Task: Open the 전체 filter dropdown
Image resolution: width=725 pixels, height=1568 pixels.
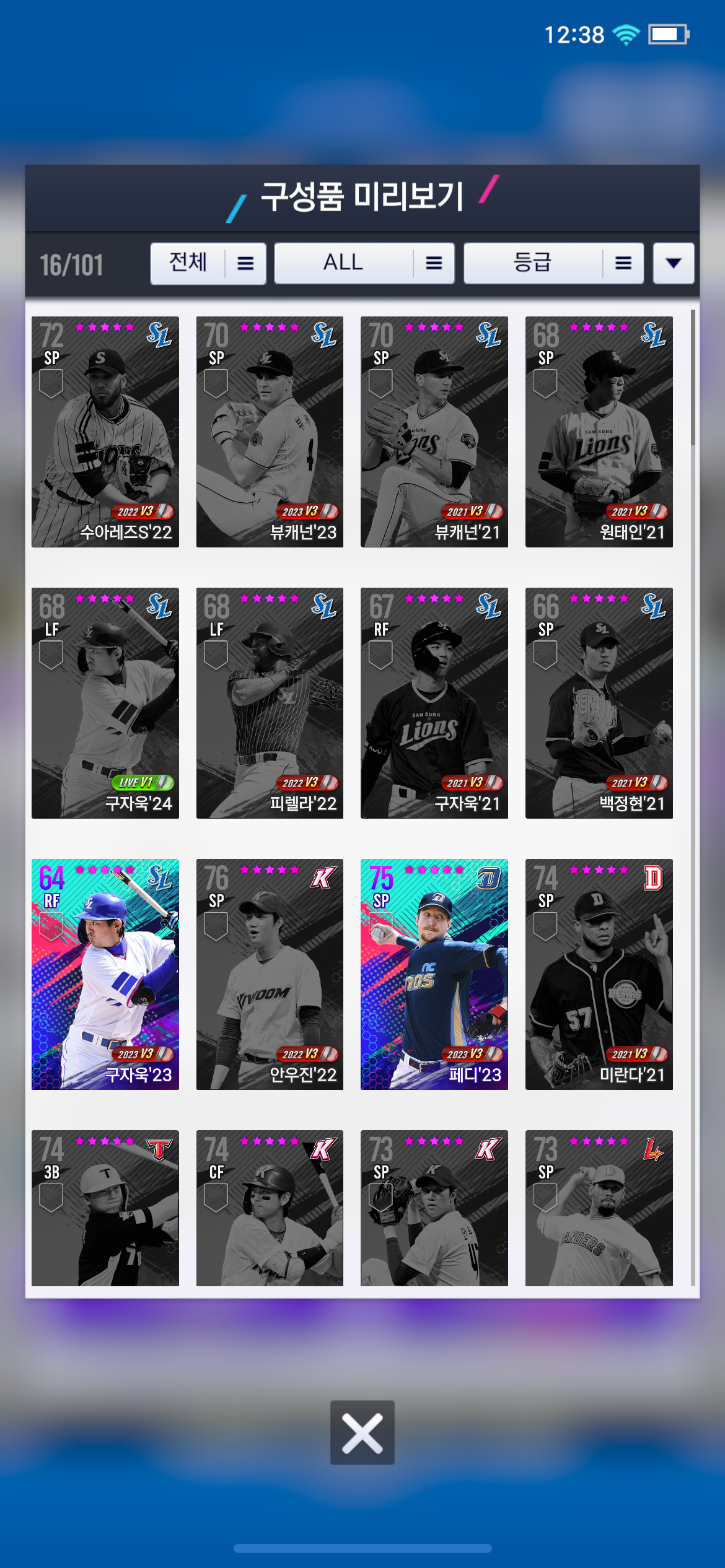Action: (208, 264)
